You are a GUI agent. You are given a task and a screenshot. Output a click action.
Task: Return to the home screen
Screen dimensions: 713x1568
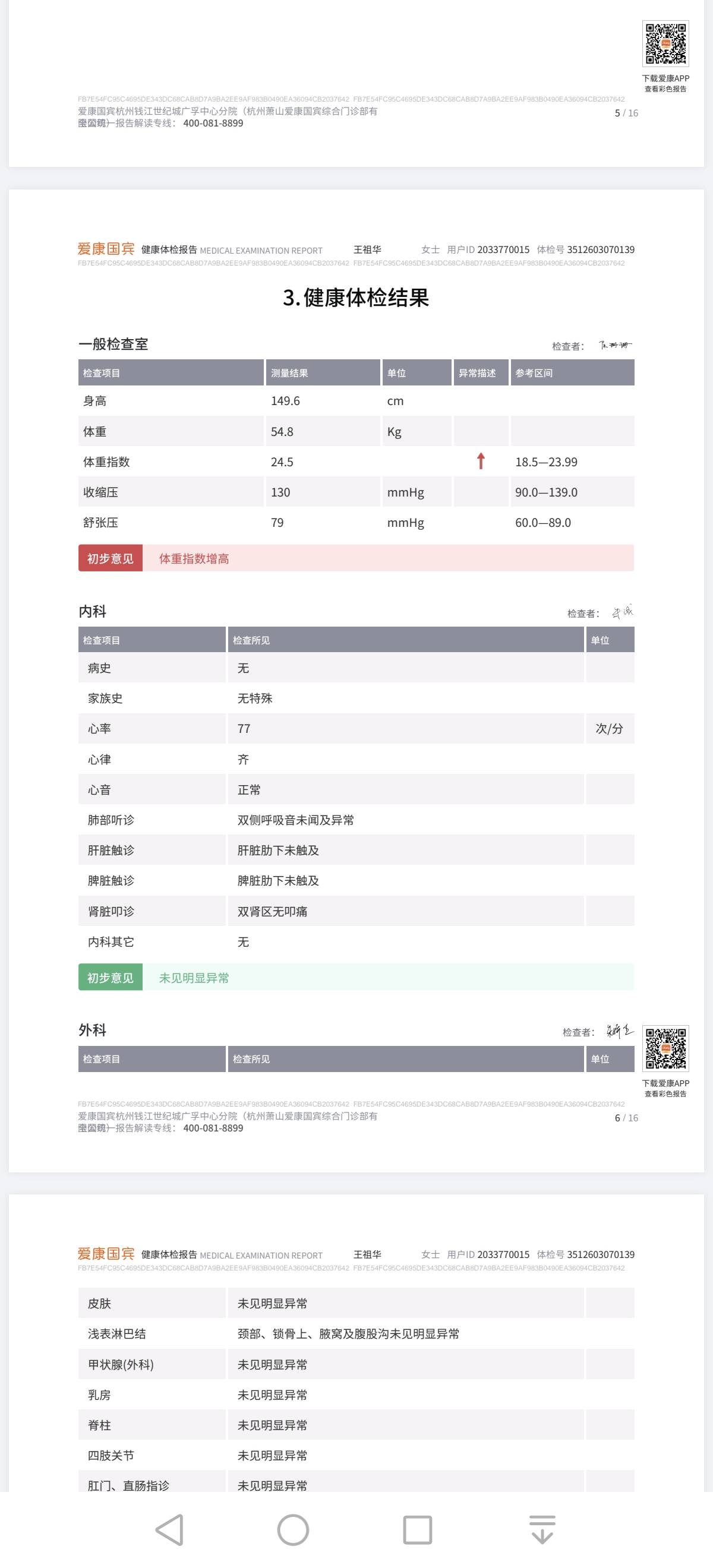tap(293, 1529)
